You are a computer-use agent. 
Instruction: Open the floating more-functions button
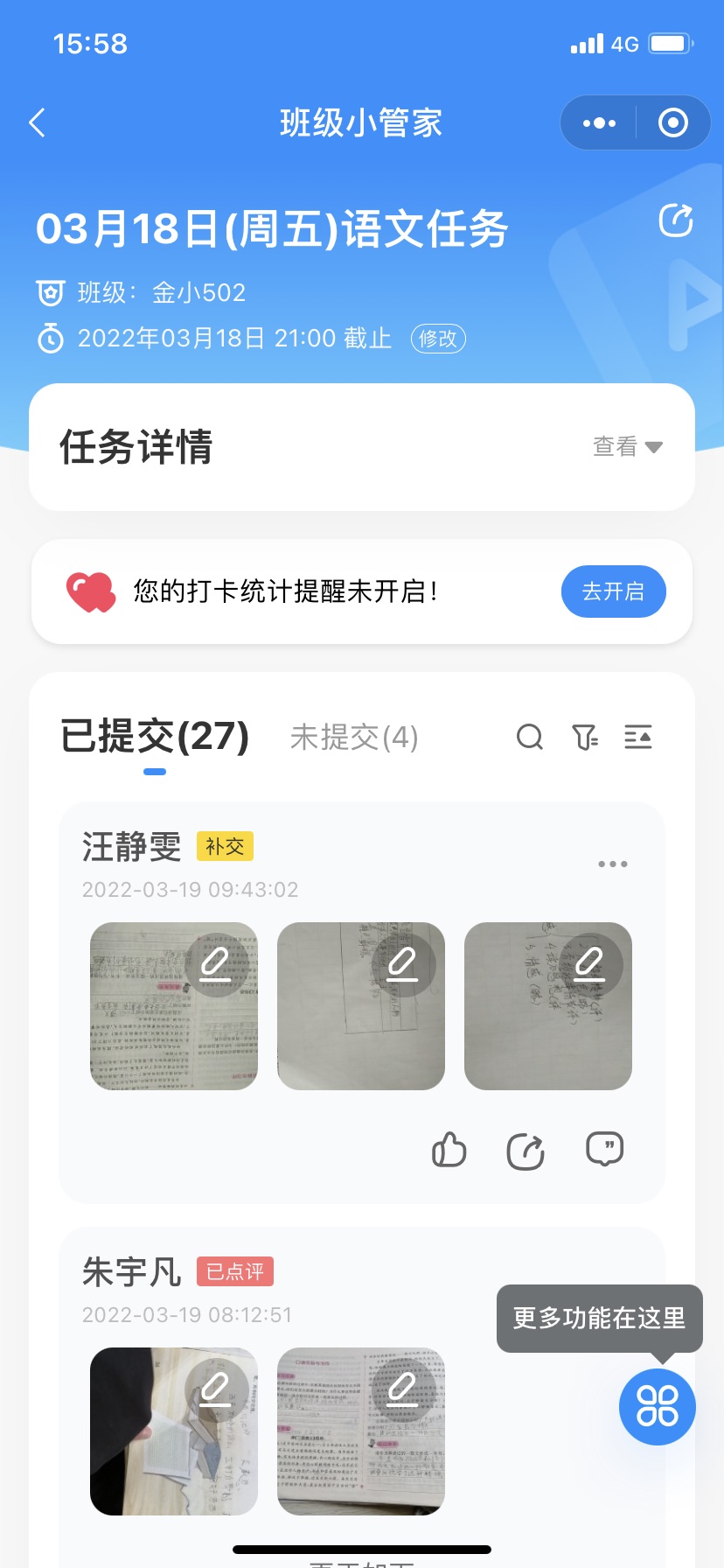(x=657, y=1406)
